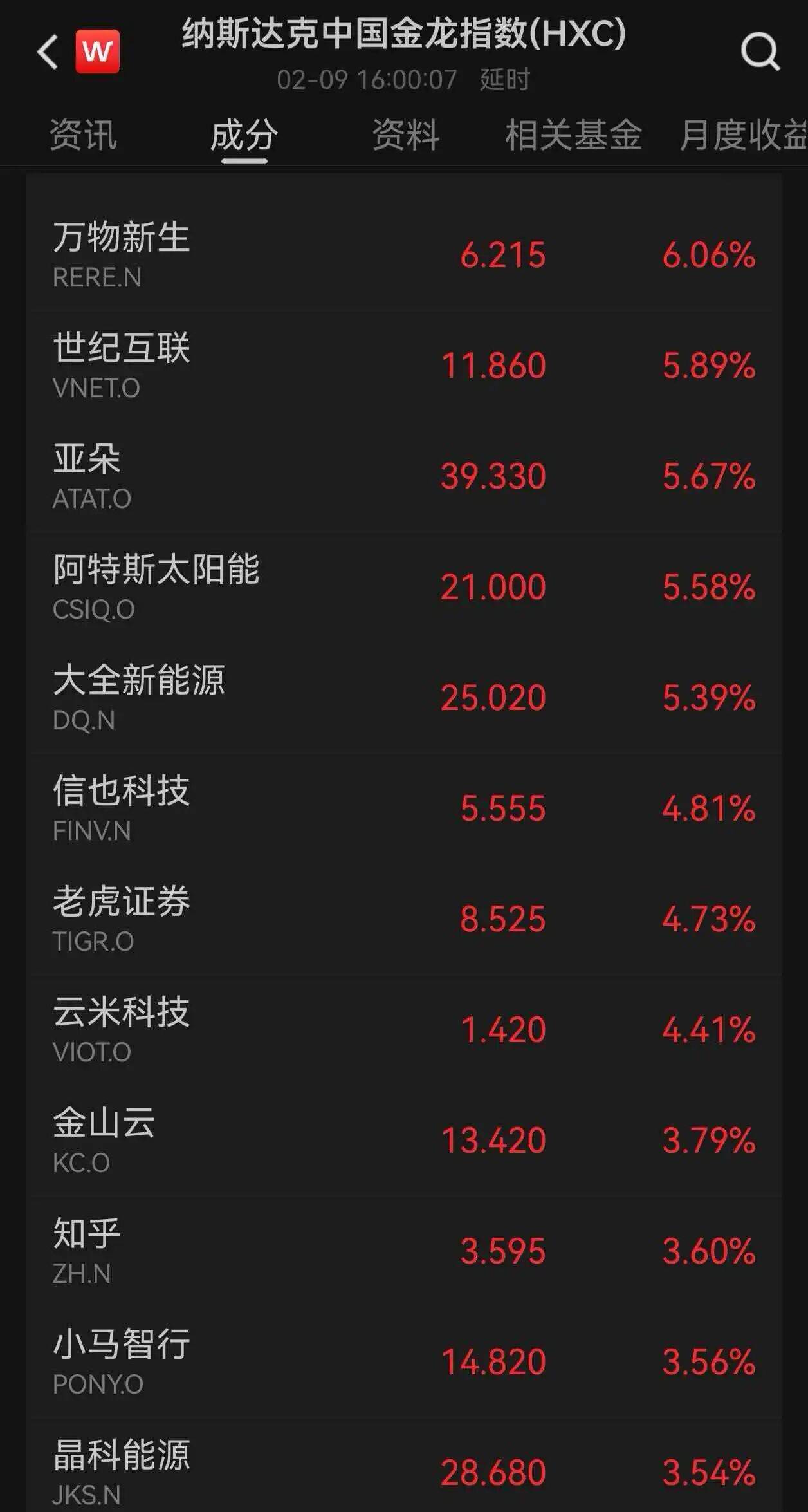Select the 老虎证券 TIGR.O row

pos(404,919)
